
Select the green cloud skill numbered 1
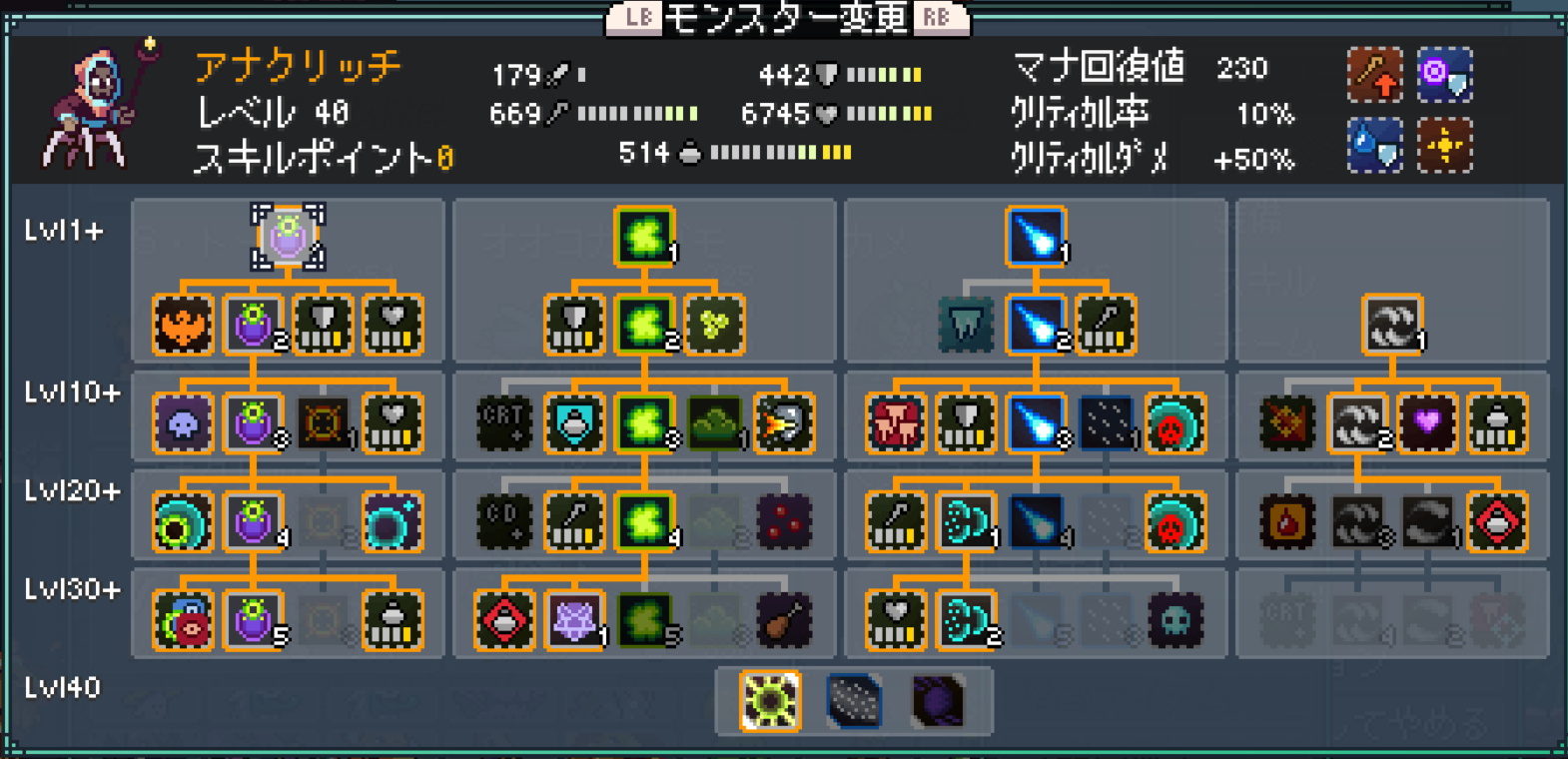[x=714, y=423]
